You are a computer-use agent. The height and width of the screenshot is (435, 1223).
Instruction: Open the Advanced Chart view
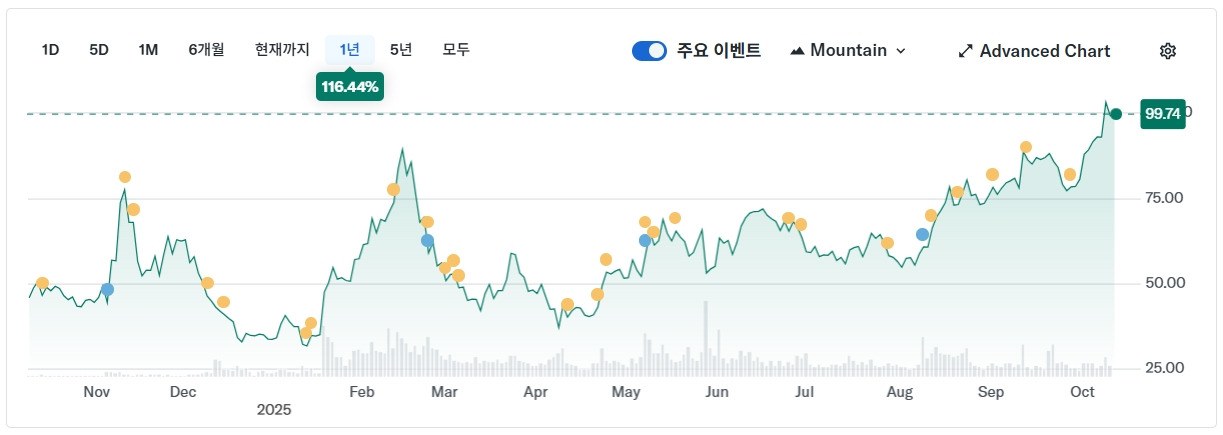(1034, 51)
